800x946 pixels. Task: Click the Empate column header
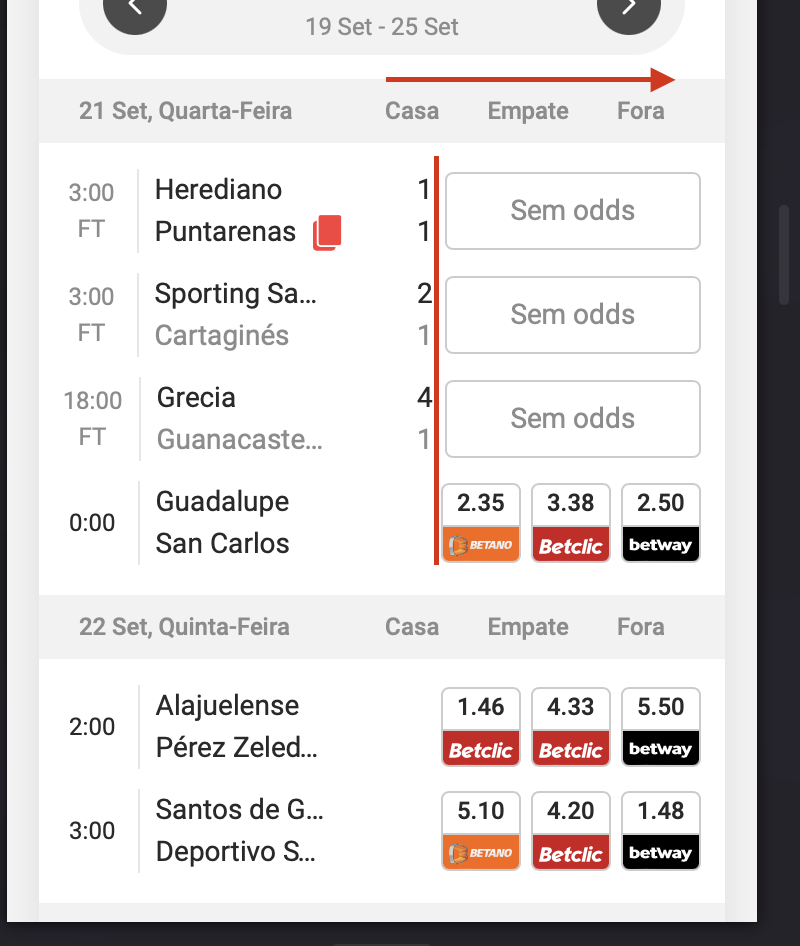click(527, 111)
